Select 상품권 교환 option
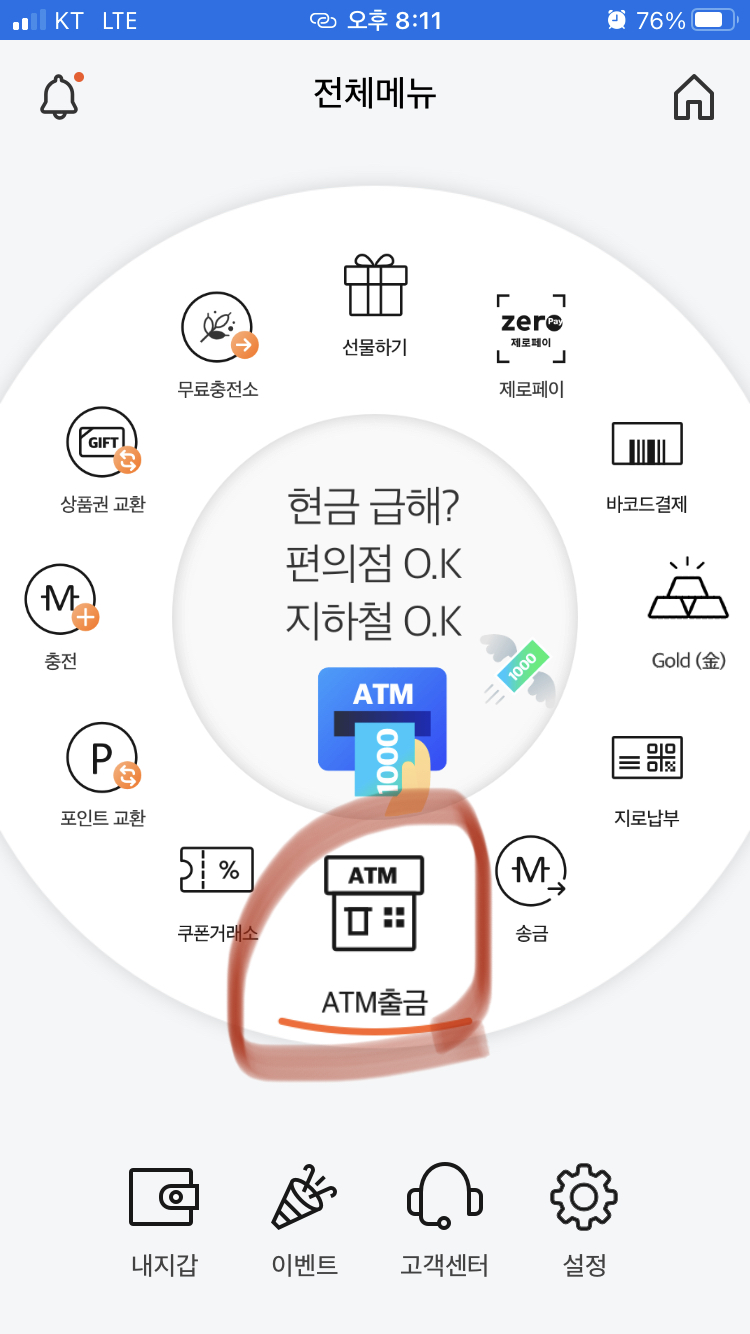 click(x=102, y=460)
